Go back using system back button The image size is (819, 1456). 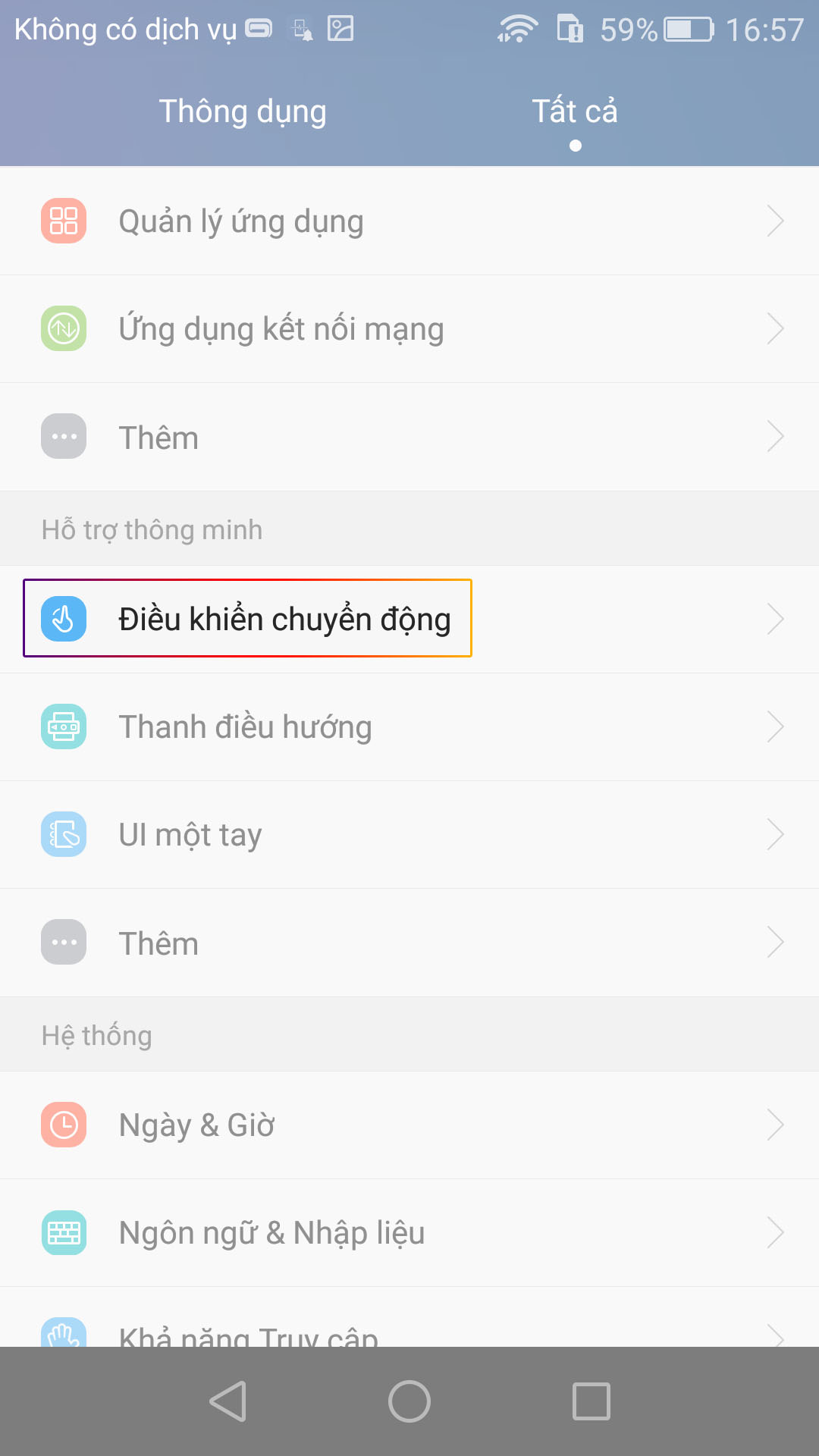coord(227,1401)
